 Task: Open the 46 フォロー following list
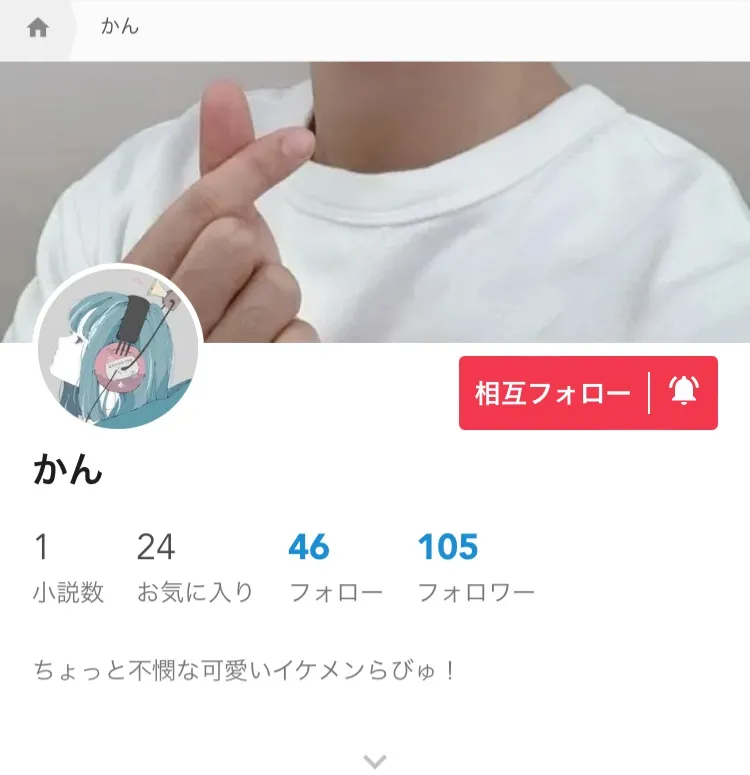(x=334, y=567)
